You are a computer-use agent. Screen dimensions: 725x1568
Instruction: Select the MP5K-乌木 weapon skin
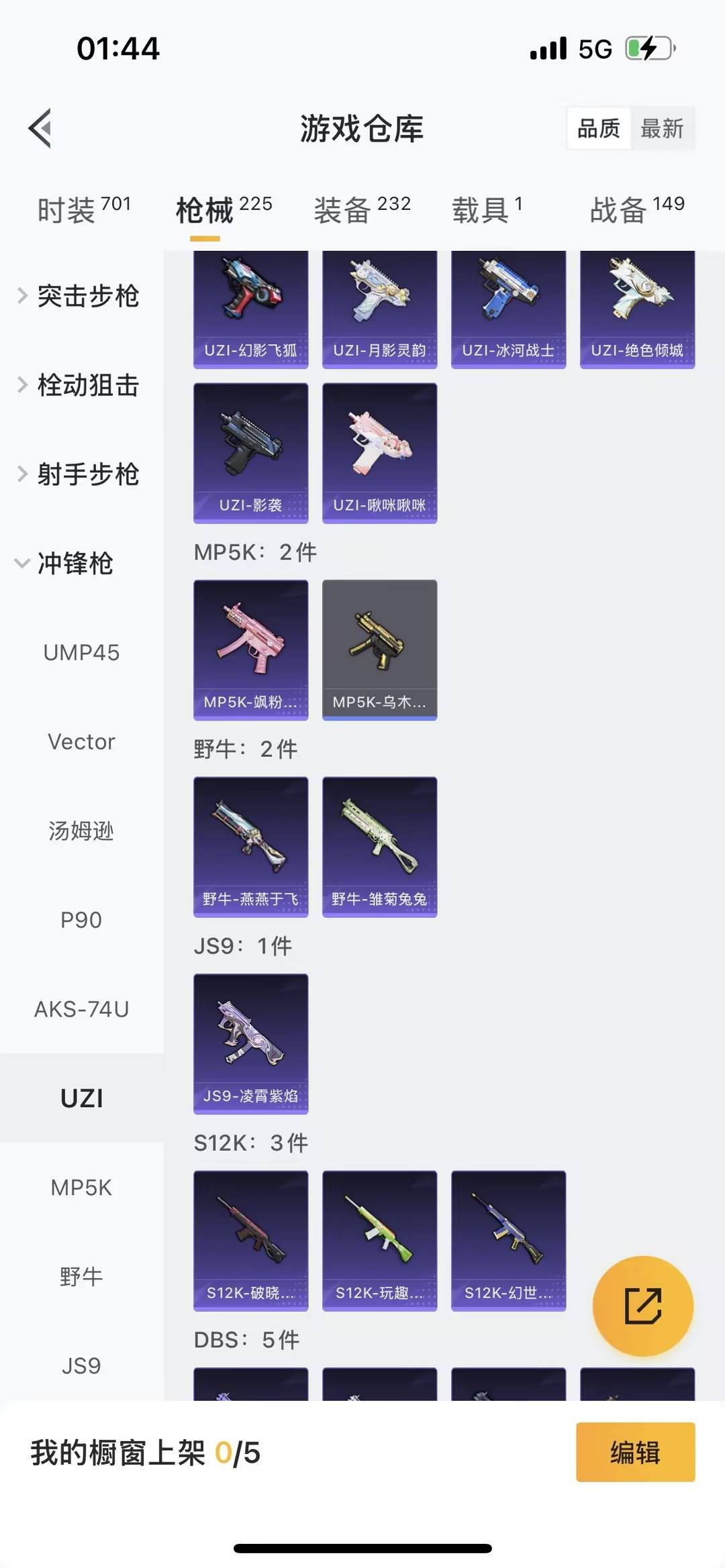[x=379, y=647]
